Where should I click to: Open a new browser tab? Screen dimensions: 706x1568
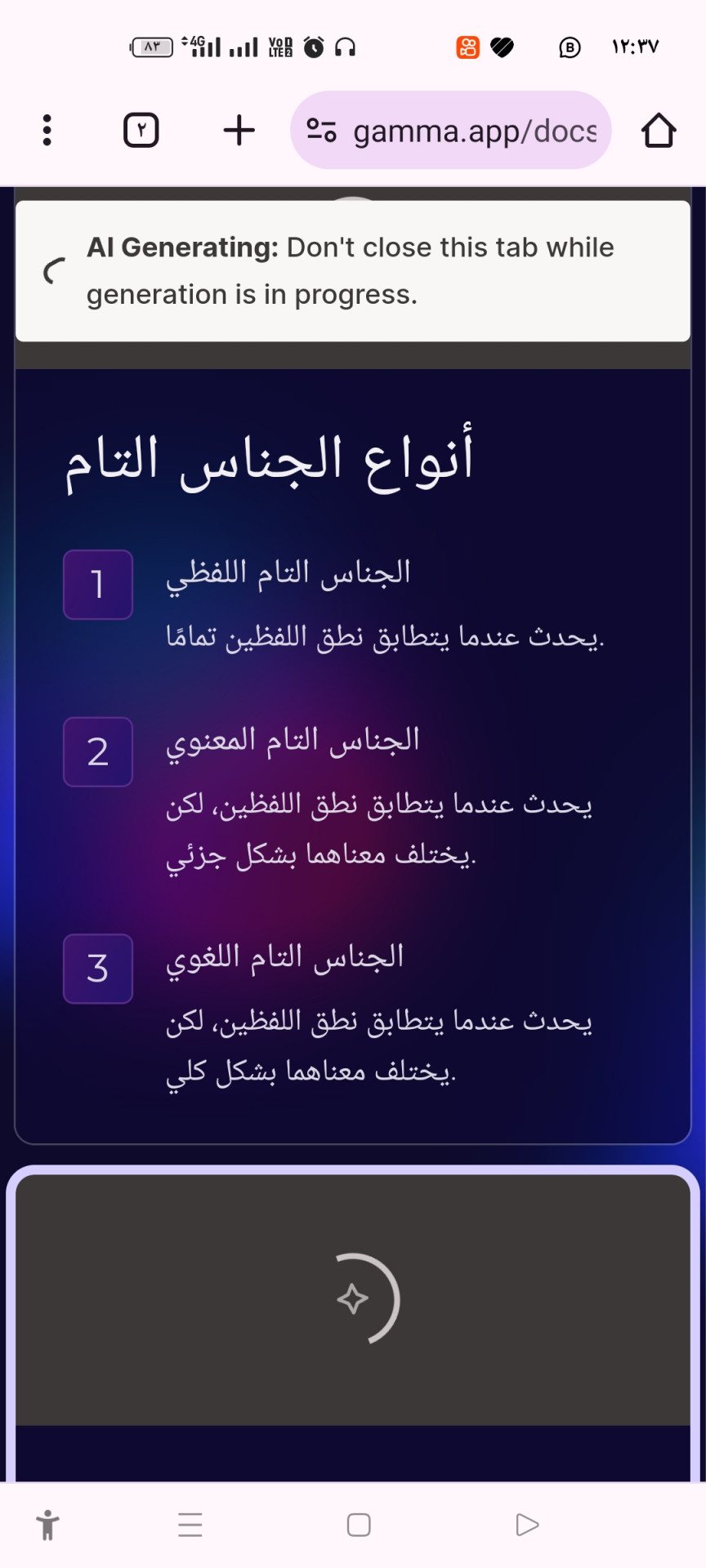pos(239,130)
